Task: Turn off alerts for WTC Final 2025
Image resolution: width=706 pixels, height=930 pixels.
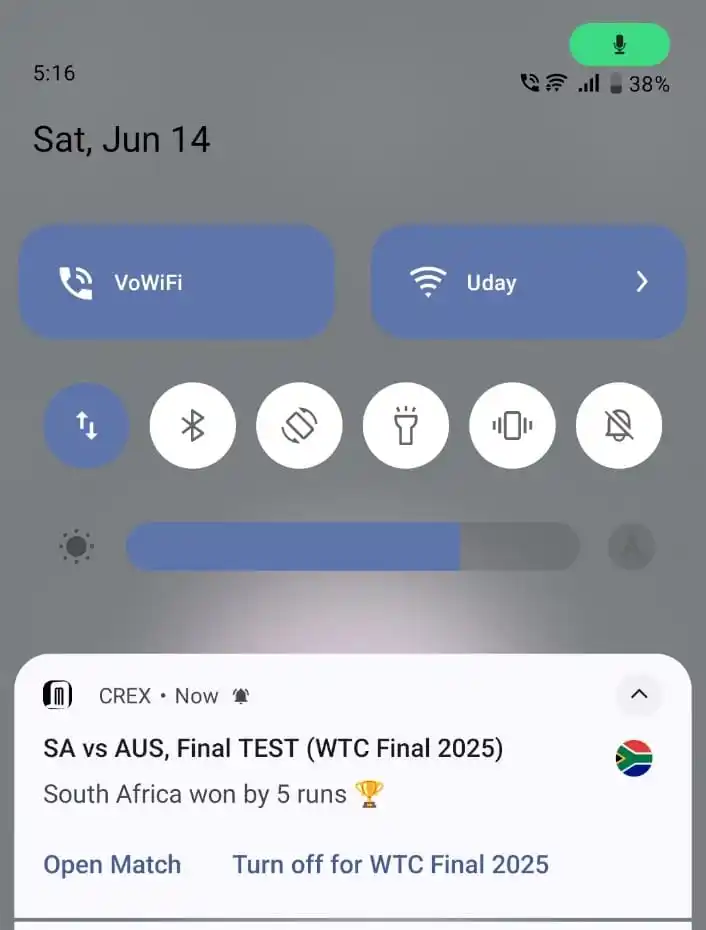Action: coord(390,864)
